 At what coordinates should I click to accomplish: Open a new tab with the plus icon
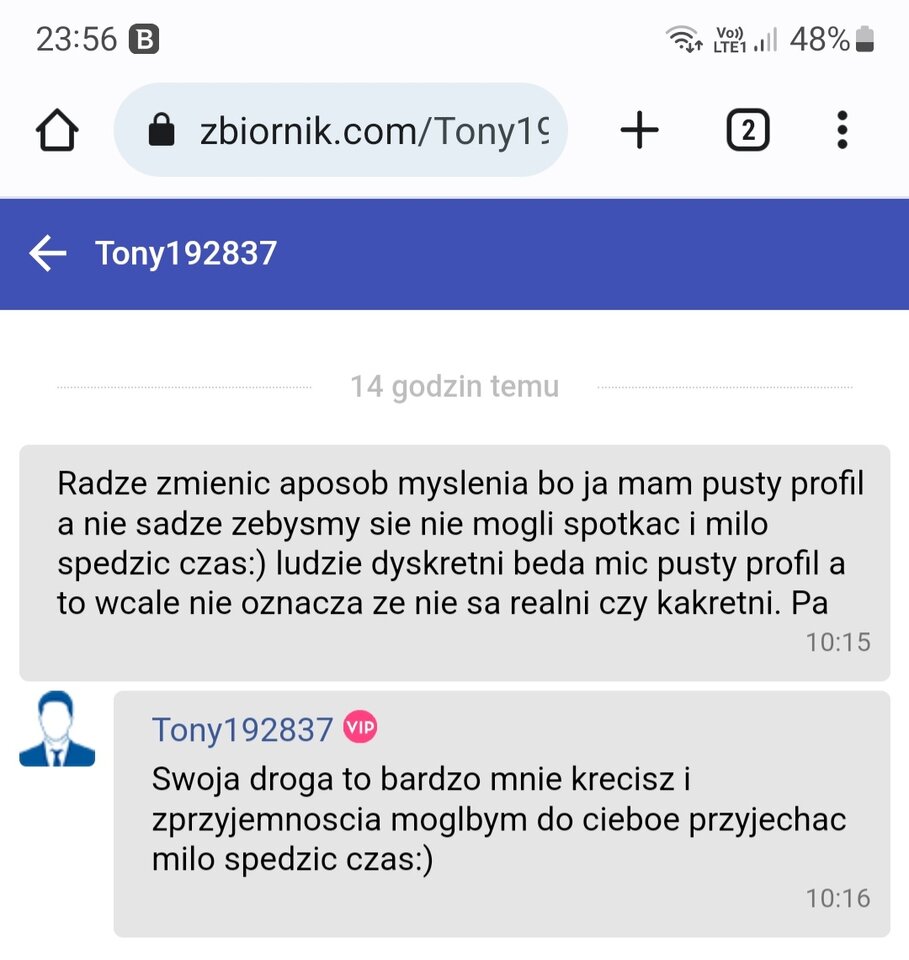(640, 130)
